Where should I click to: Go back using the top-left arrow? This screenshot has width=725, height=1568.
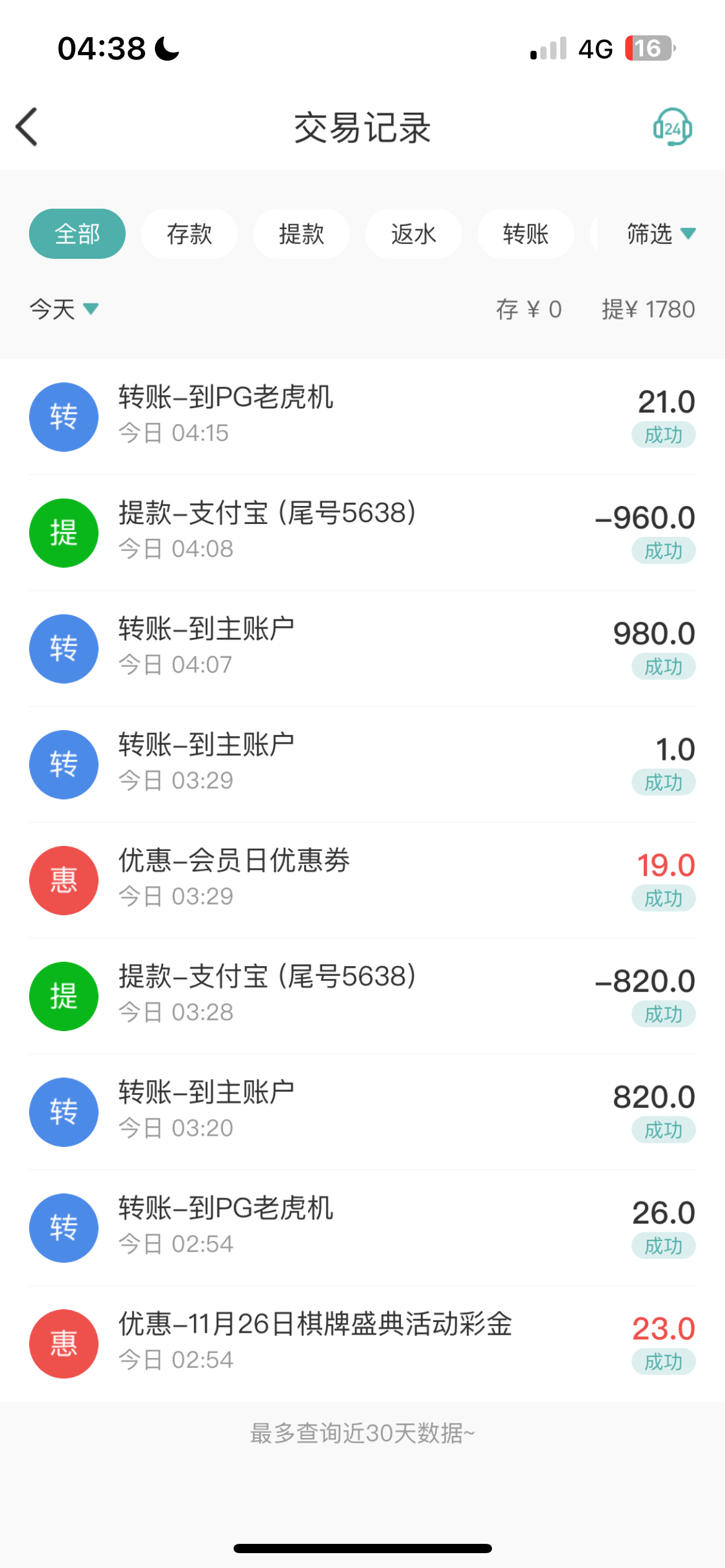(x=27, y=127)
